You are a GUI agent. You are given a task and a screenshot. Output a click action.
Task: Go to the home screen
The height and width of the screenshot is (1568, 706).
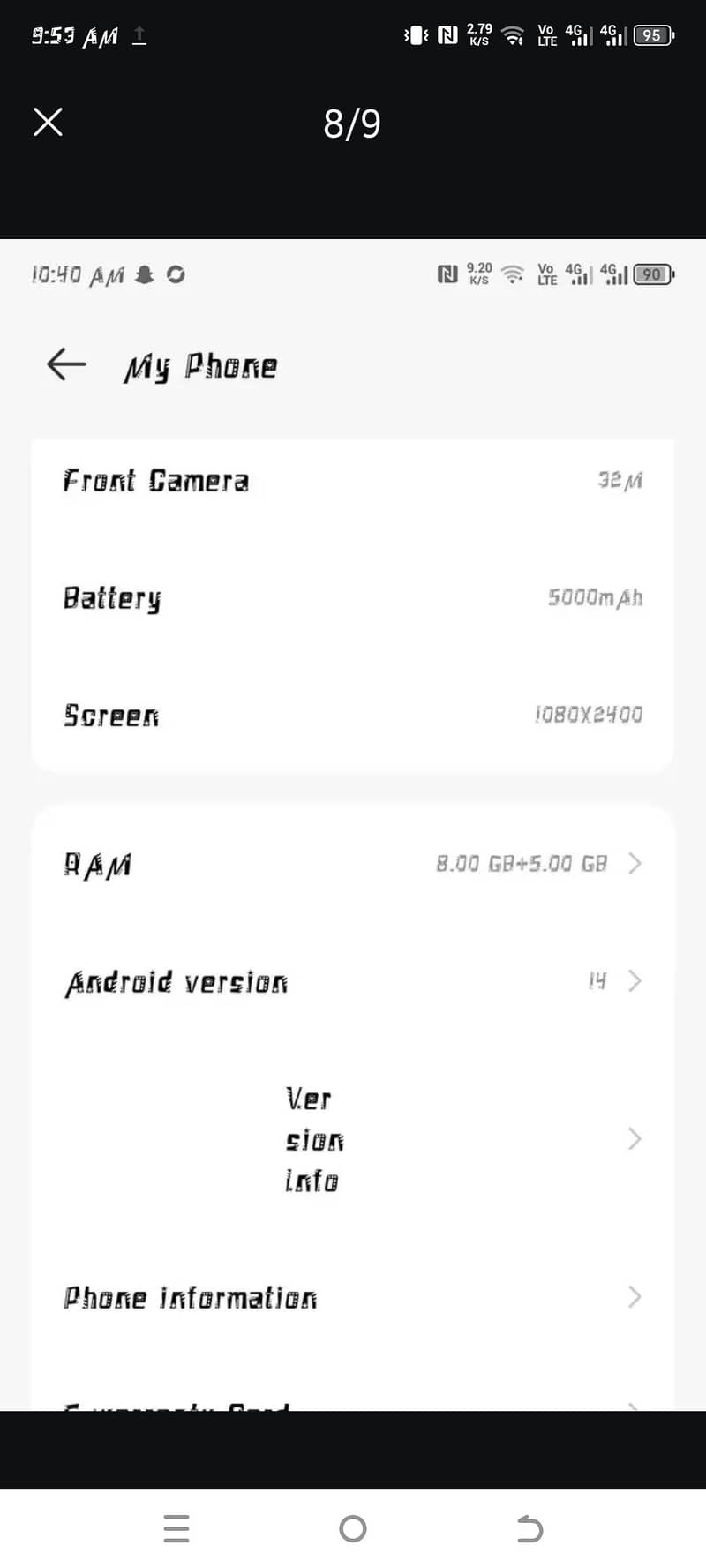pyautogui.click(x=353, y=1528)
